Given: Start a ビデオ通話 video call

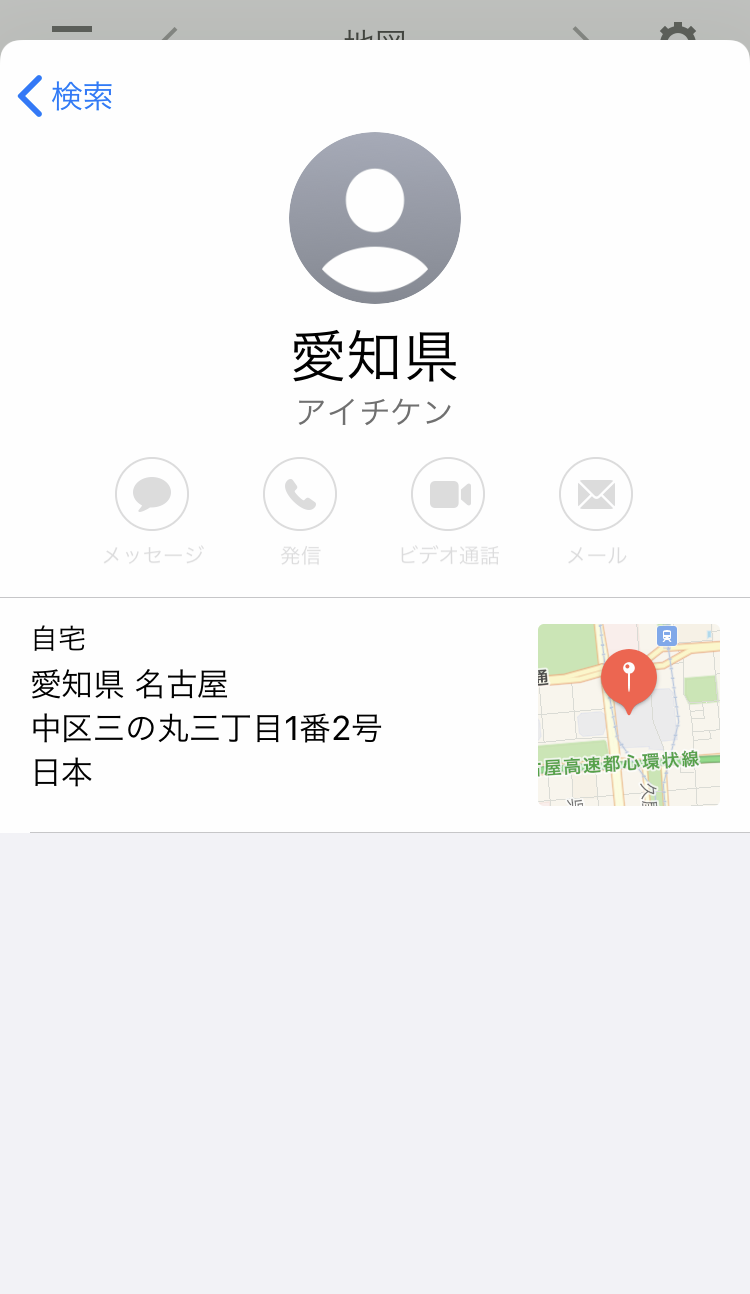Looking at the screenshot, I should pos(448,494).
